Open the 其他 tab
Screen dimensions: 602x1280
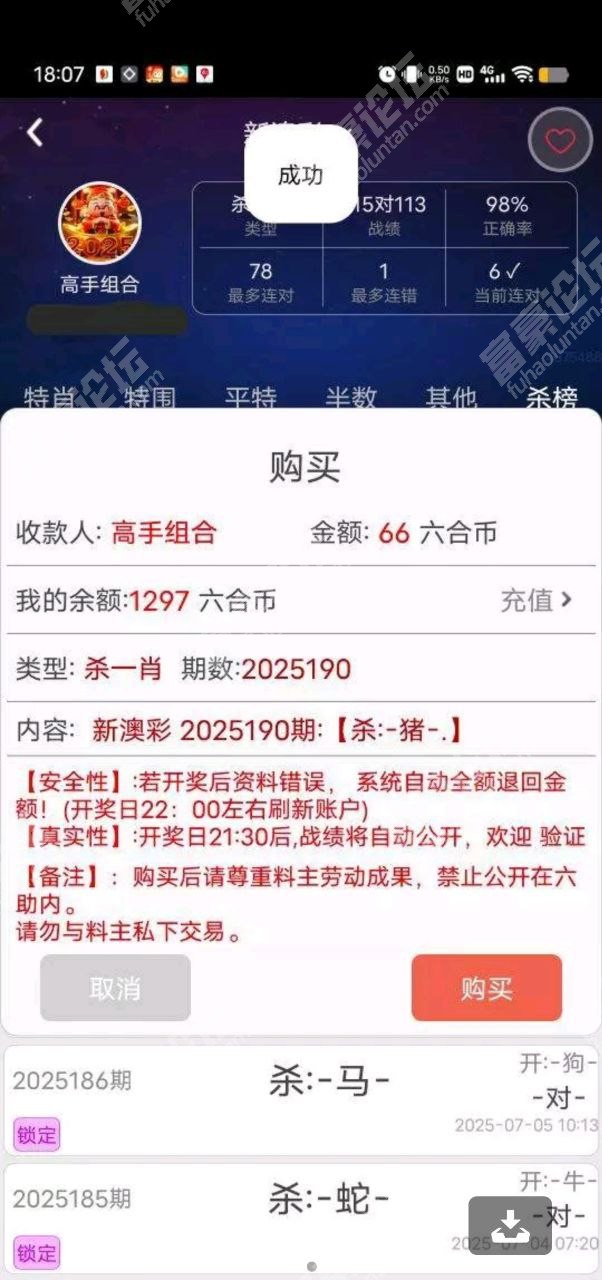click(451, 396)
